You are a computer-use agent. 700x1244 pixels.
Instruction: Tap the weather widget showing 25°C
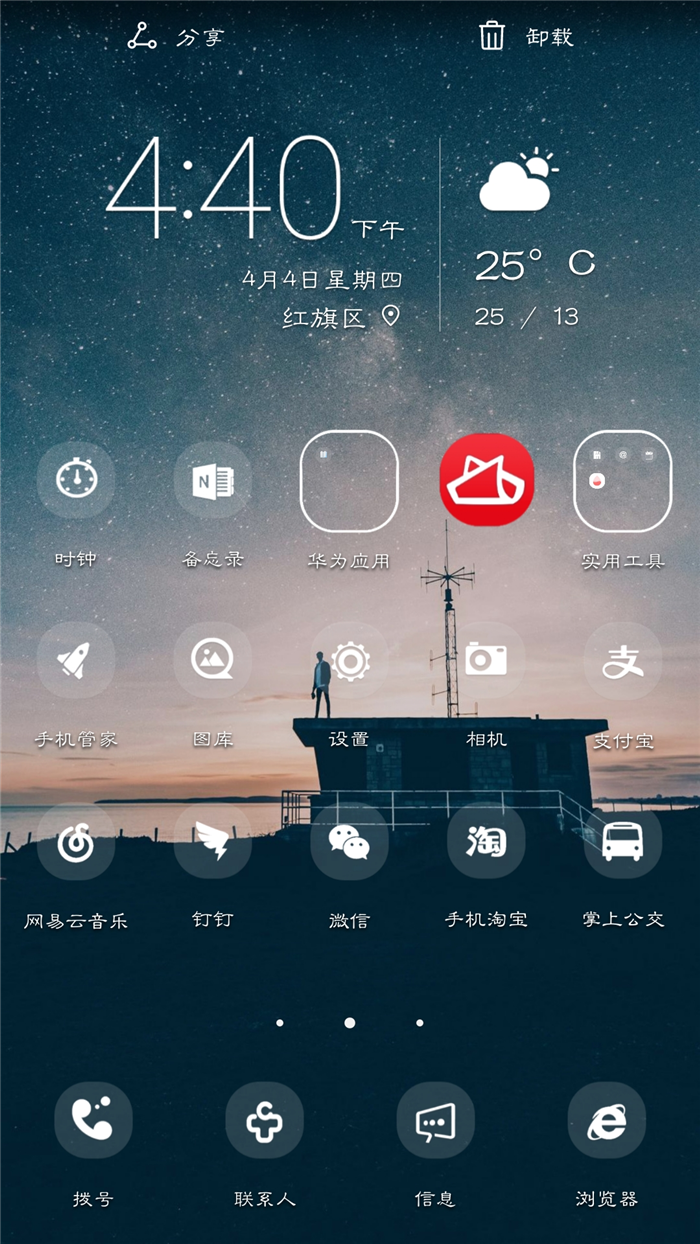534,240
